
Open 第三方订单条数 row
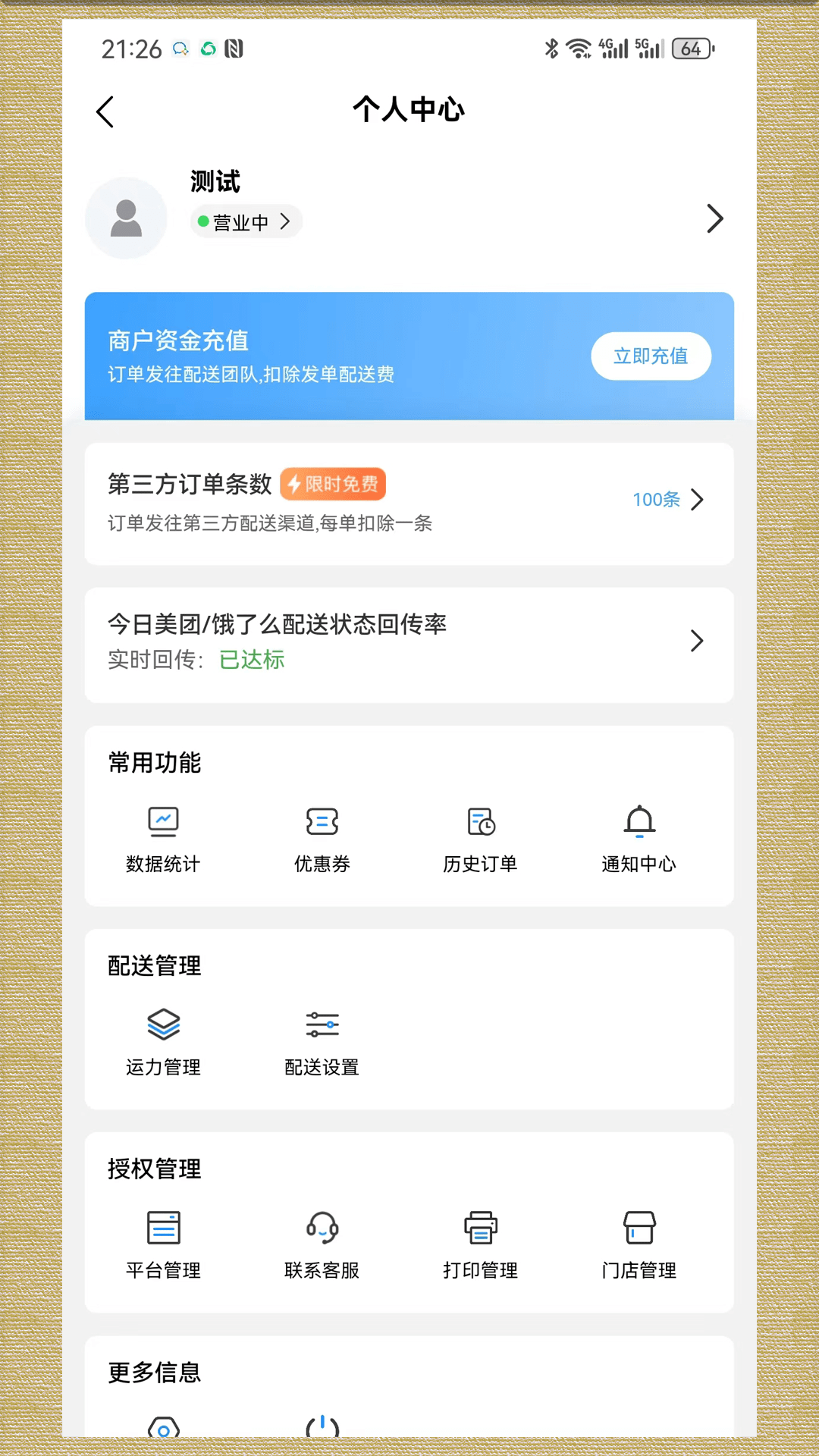coord(409,502)
